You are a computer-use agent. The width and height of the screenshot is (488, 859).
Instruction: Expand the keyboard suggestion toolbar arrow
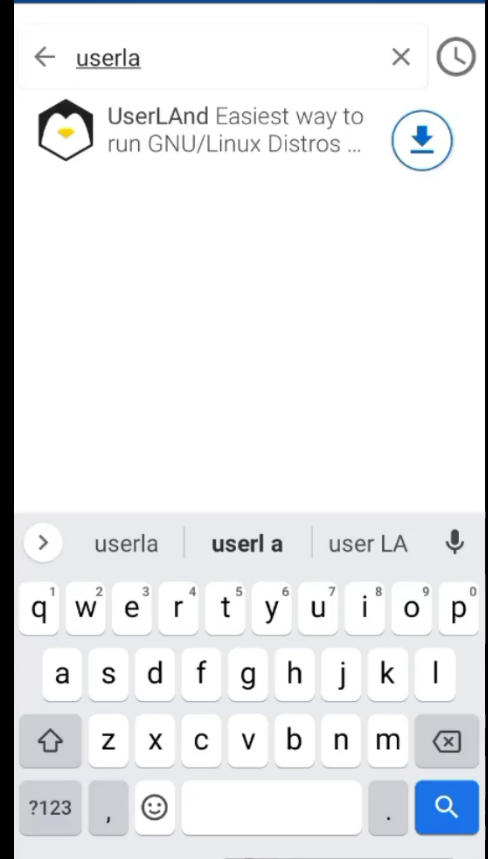tap(43, 543)
